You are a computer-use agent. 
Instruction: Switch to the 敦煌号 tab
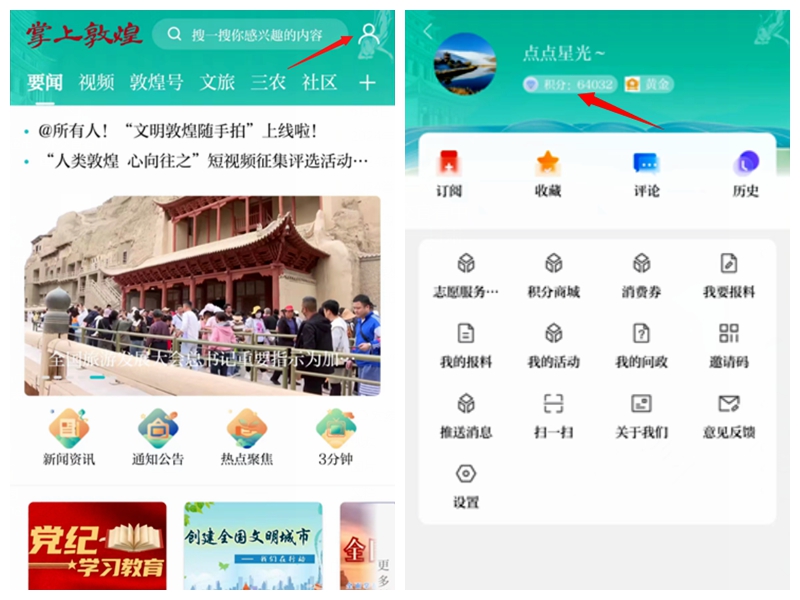click(156, 83)
